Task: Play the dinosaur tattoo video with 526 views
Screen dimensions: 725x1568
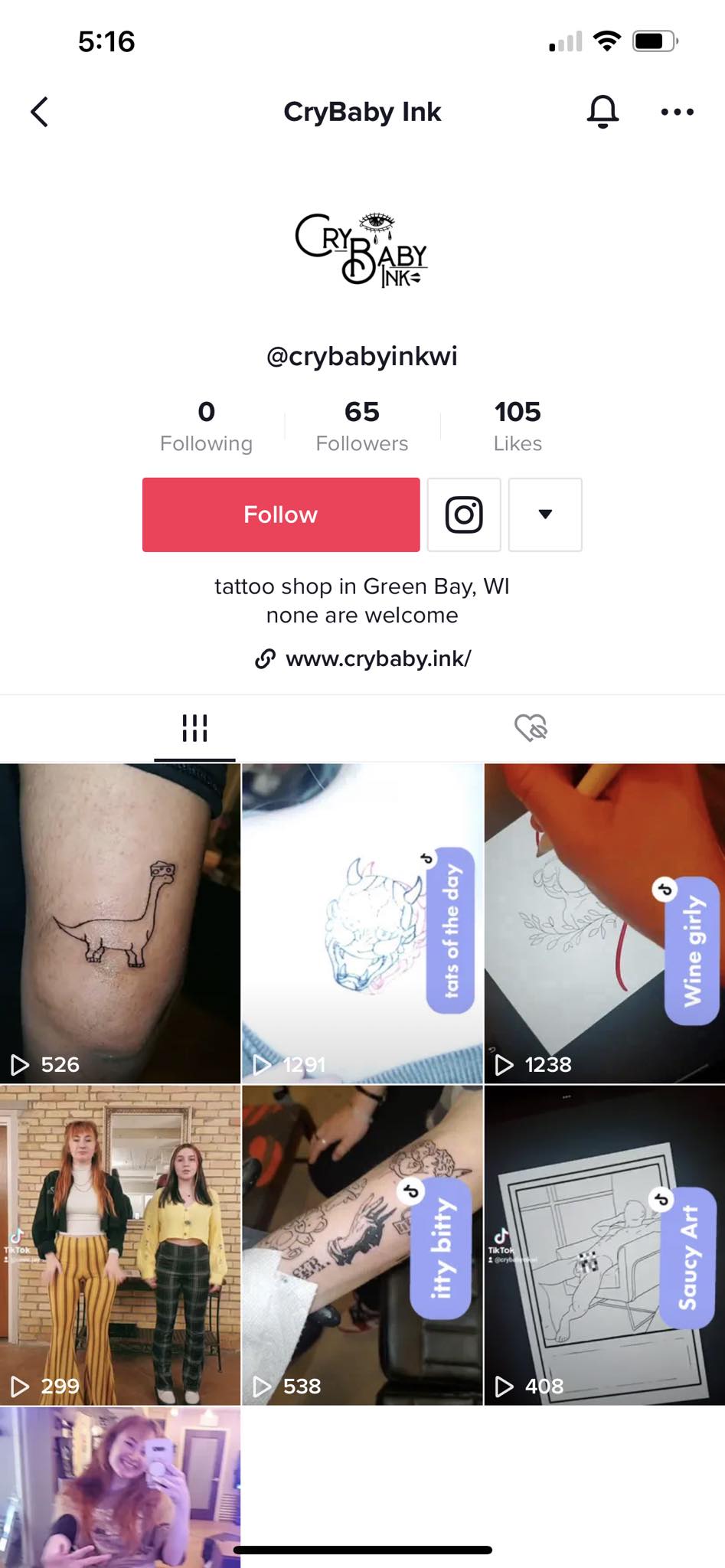Action: [120, 923]
